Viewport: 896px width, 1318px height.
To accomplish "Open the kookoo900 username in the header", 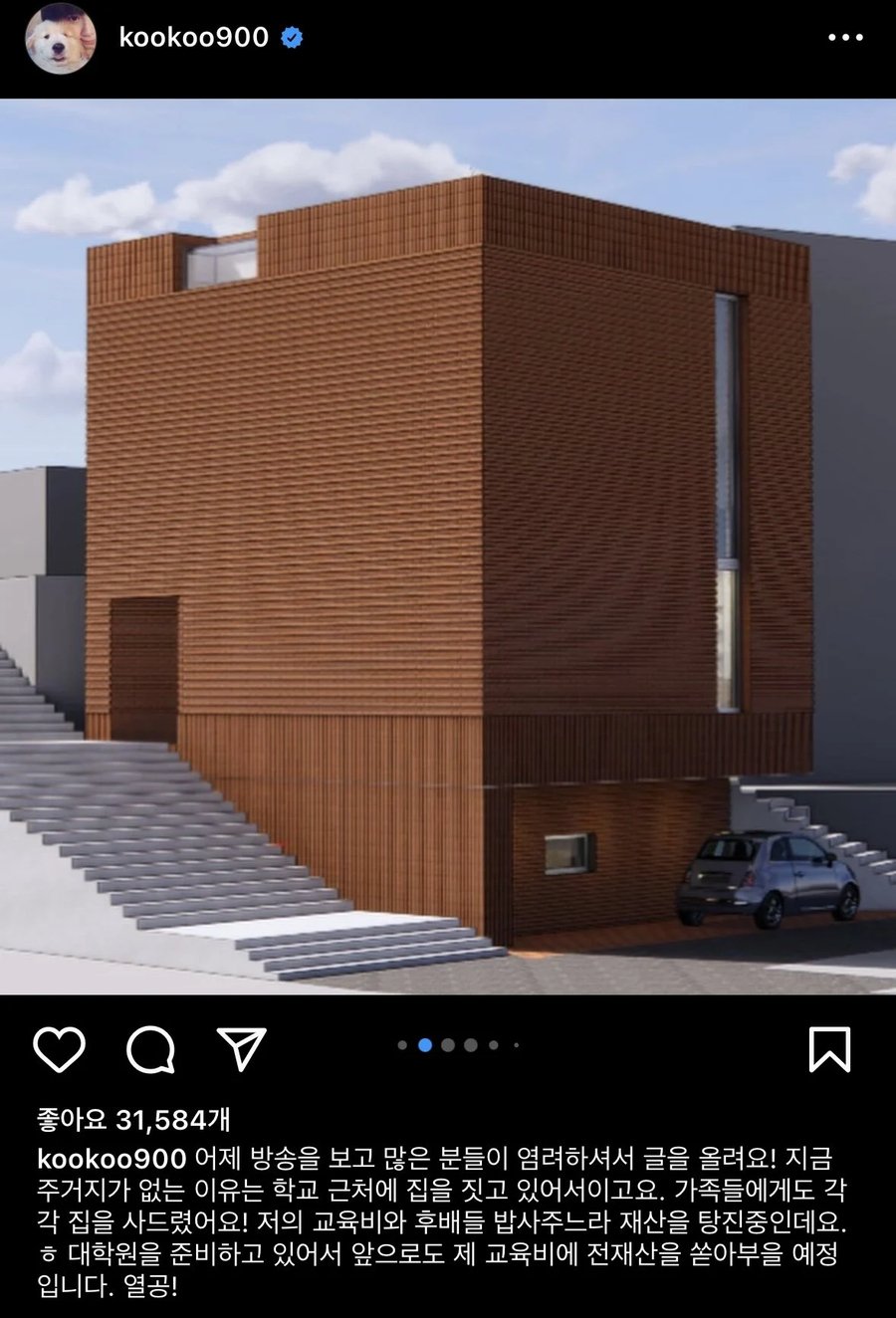I will (193, 38).
